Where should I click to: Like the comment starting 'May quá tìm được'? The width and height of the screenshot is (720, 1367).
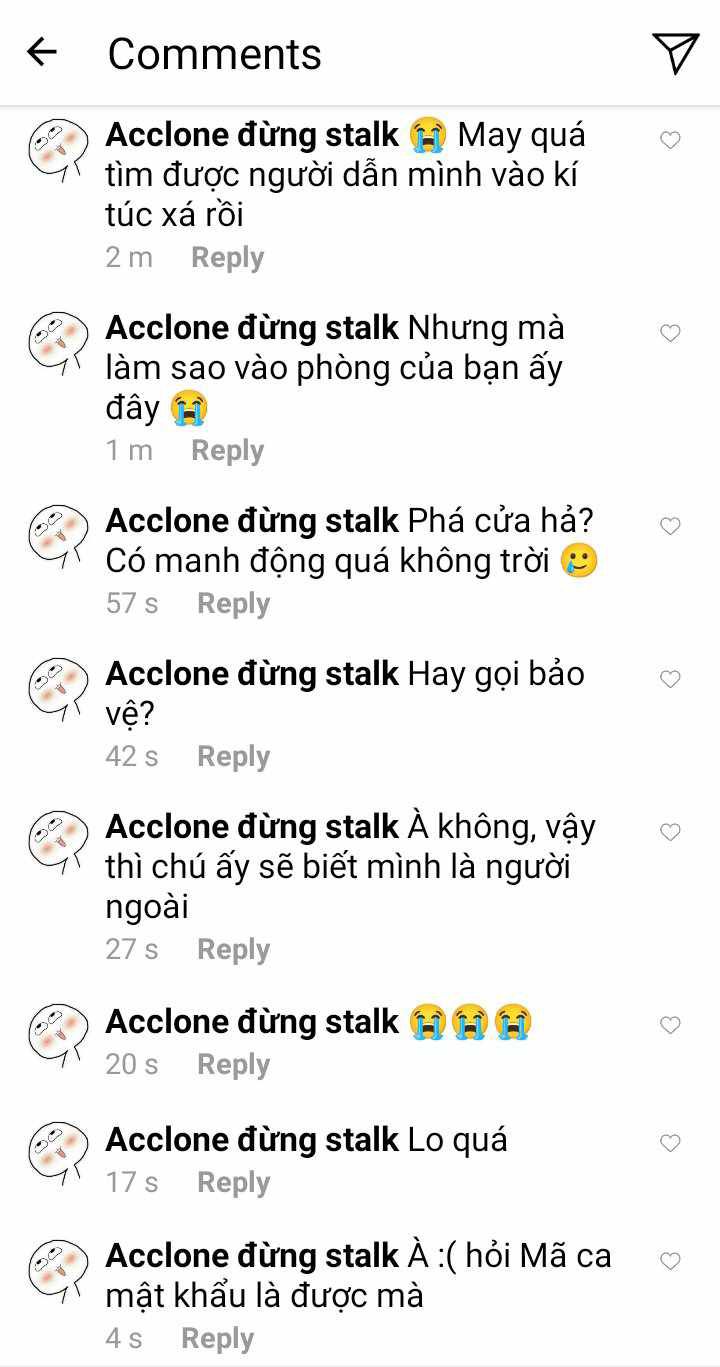670,141
